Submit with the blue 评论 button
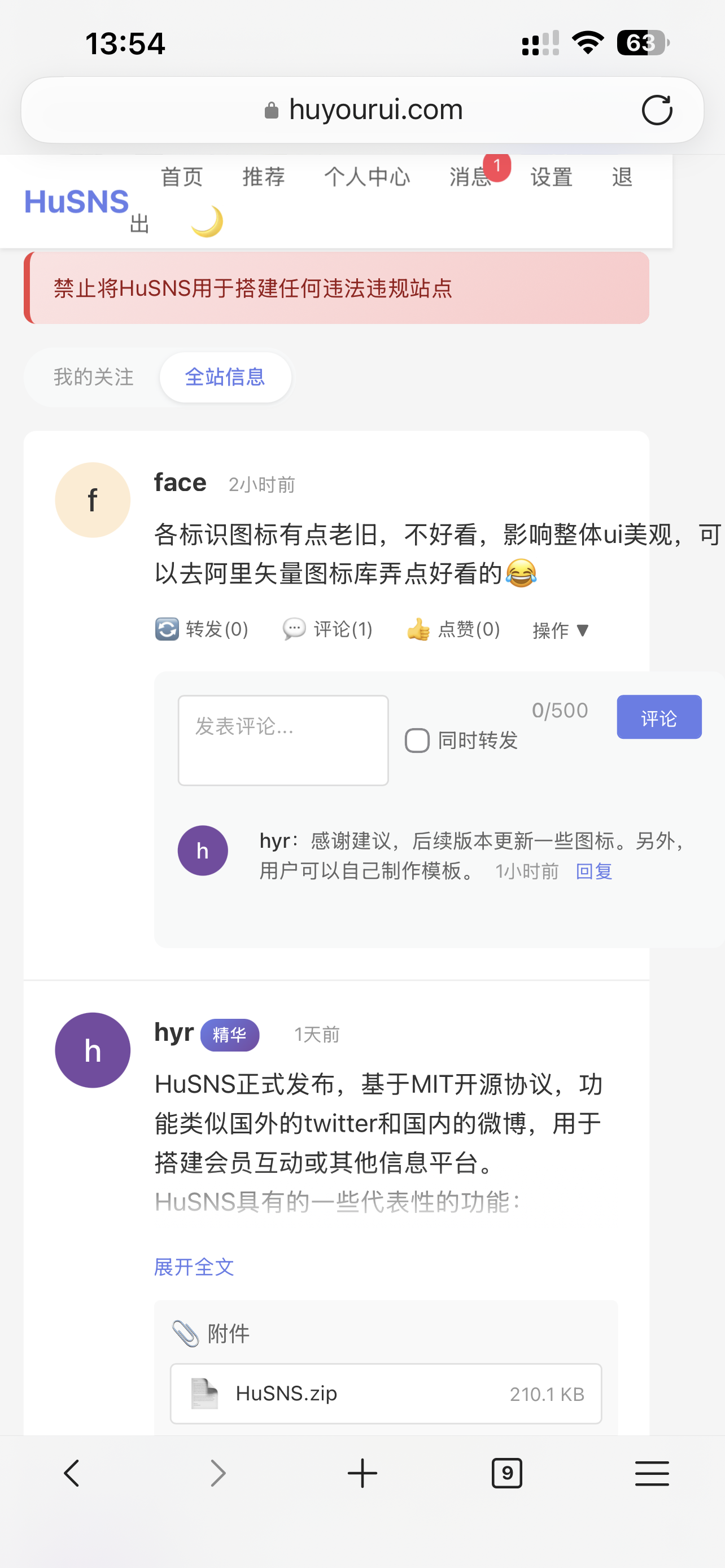 pos(658,717)
